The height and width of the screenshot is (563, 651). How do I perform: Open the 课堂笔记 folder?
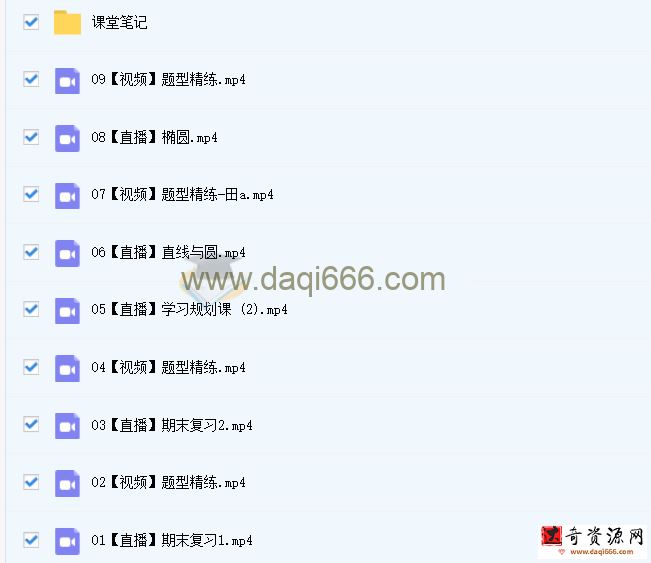point(118,22)
